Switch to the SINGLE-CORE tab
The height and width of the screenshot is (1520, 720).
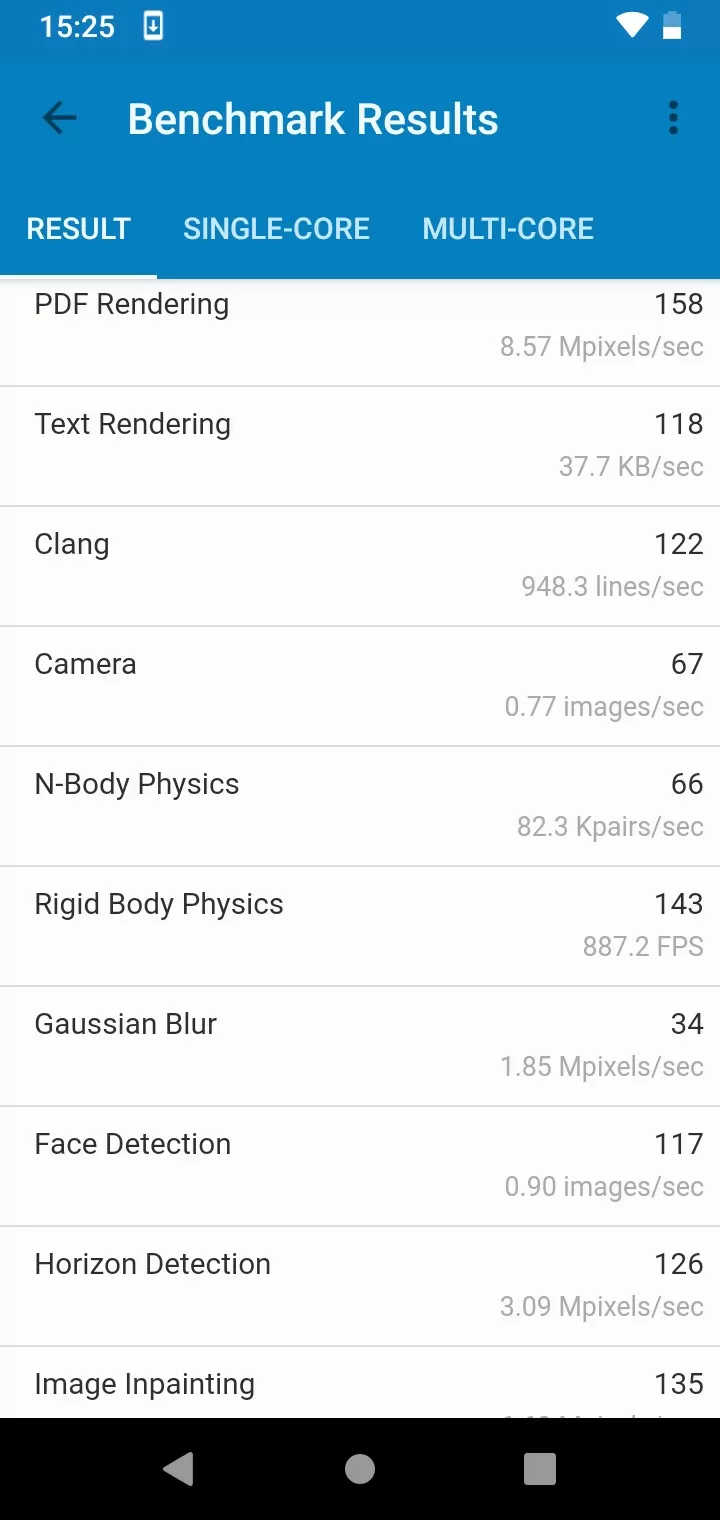click(276, 229)
